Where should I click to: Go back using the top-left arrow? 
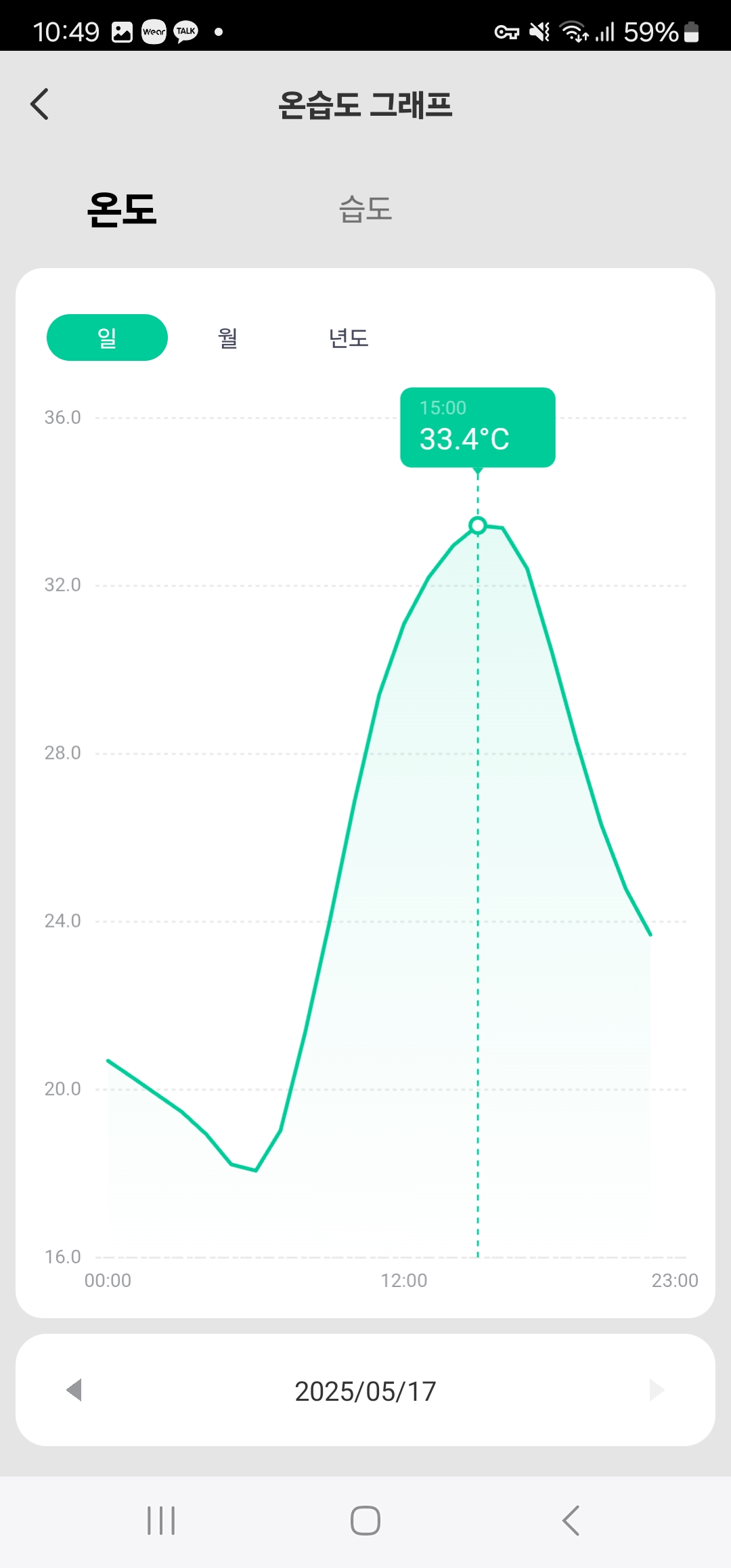click(40, 104)
